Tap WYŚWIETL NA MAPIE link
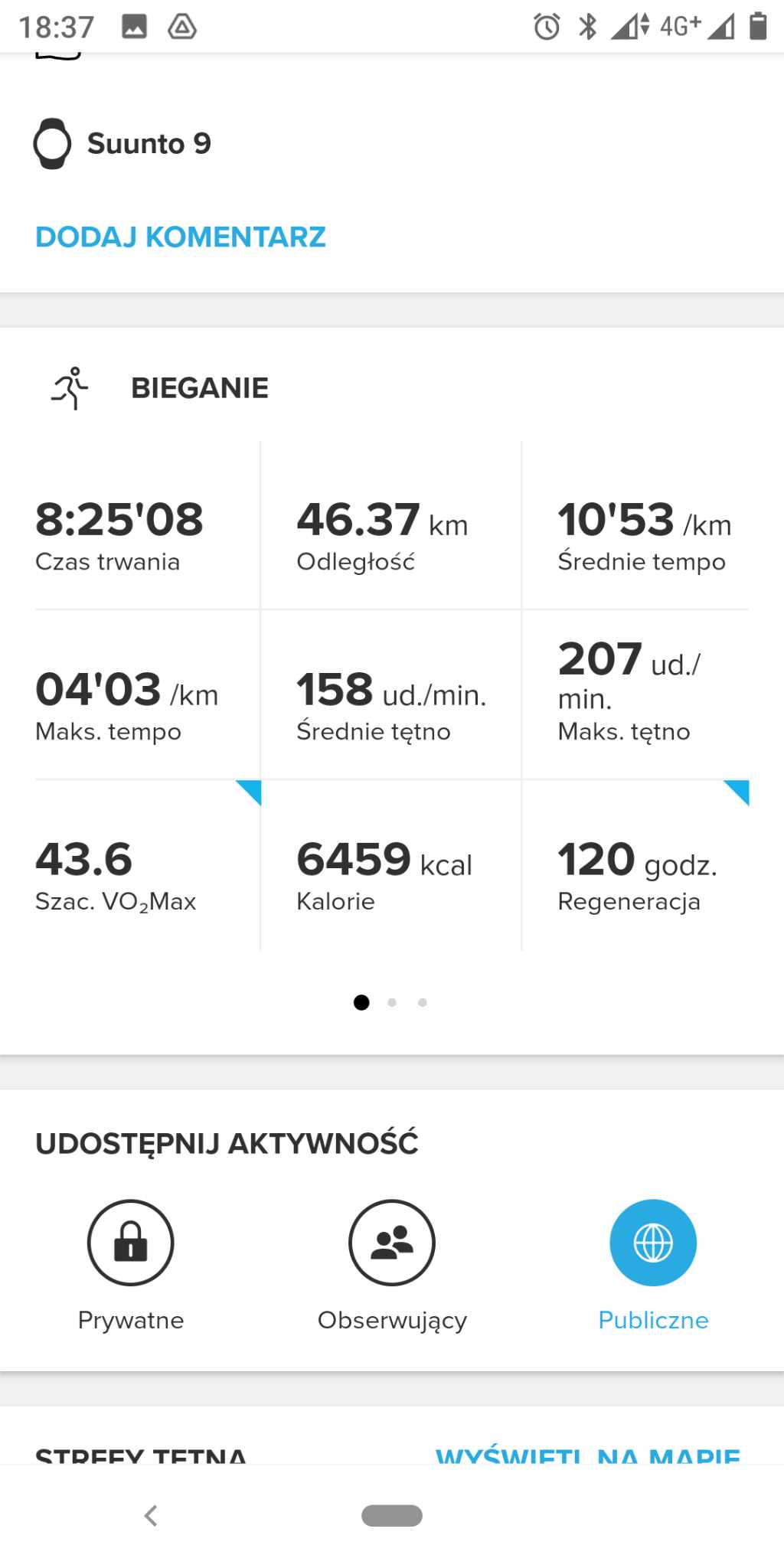Screen dimensions: 784x1568 pyautogui.click(x=588, y=1455)
